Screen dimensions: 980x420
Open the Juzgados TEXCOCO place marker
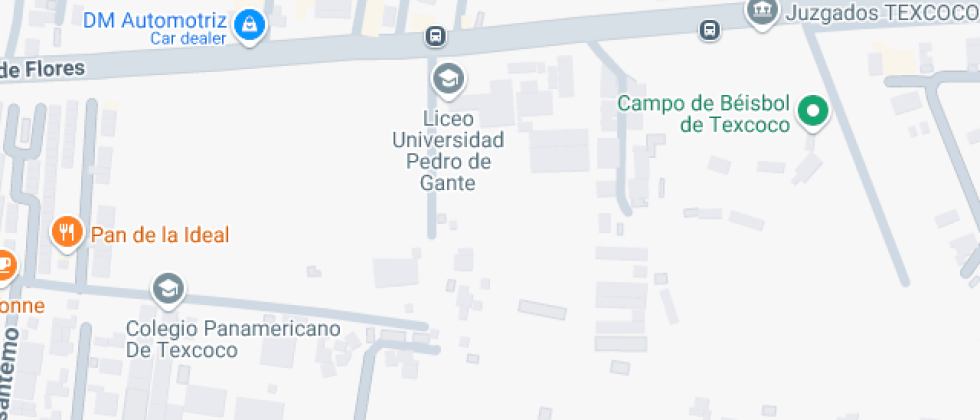pos(762,11)
